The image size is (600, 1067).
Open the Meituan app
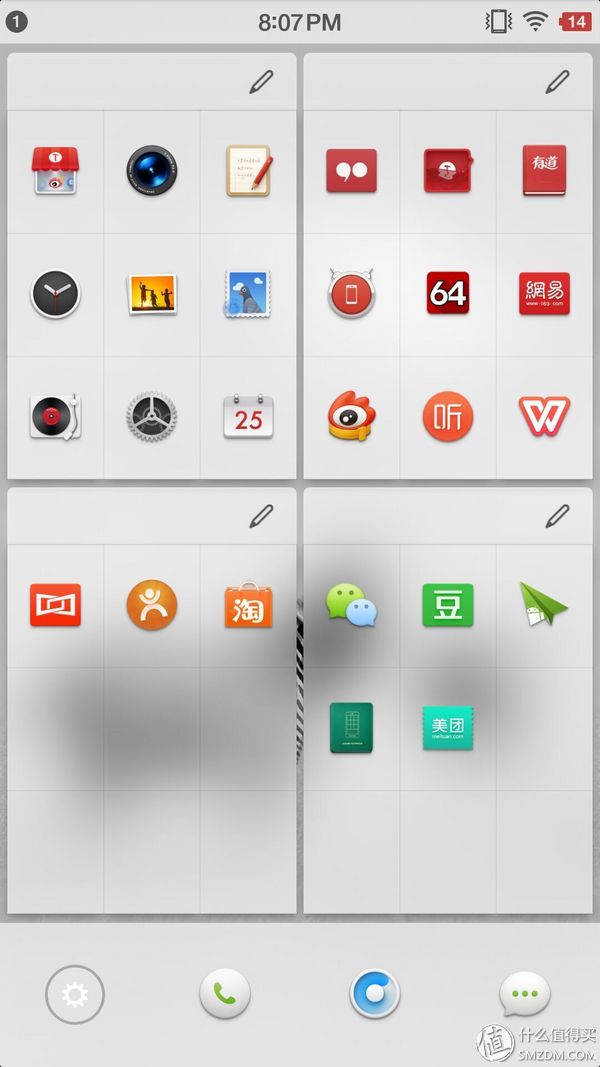(448, 728)
